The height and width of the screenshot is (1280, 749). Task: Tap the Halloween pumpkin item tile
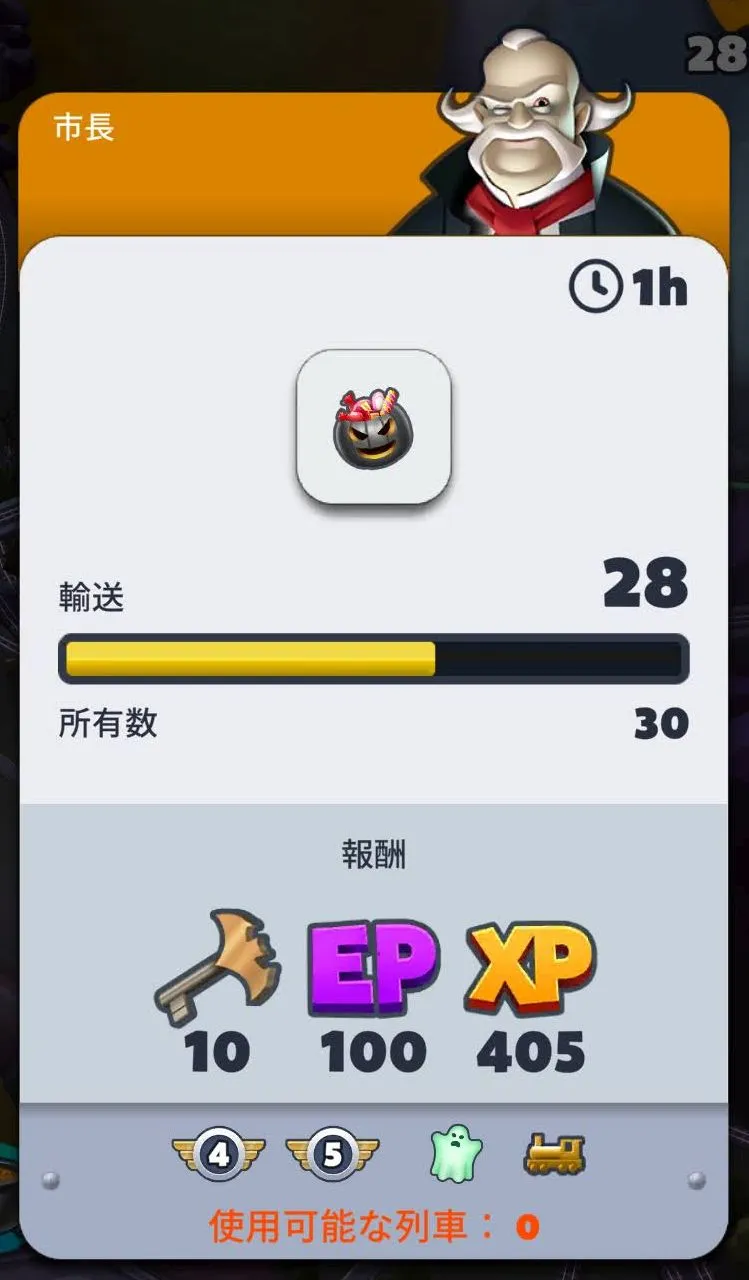pos(374,427)
